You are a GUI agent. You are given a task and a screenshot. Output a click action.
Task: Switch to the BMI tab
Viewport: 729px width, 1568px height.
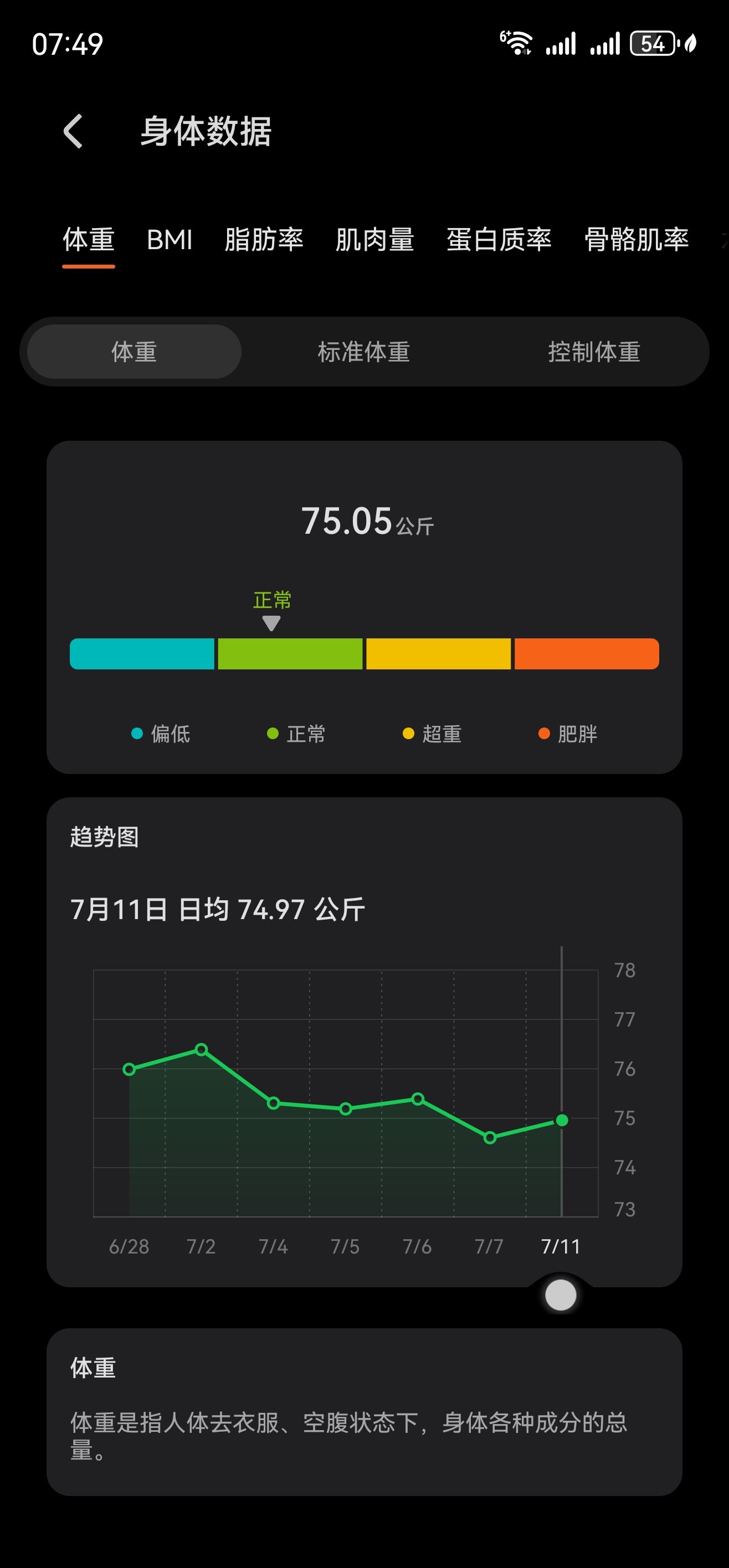pyautogui.click(x=170, y=240)
